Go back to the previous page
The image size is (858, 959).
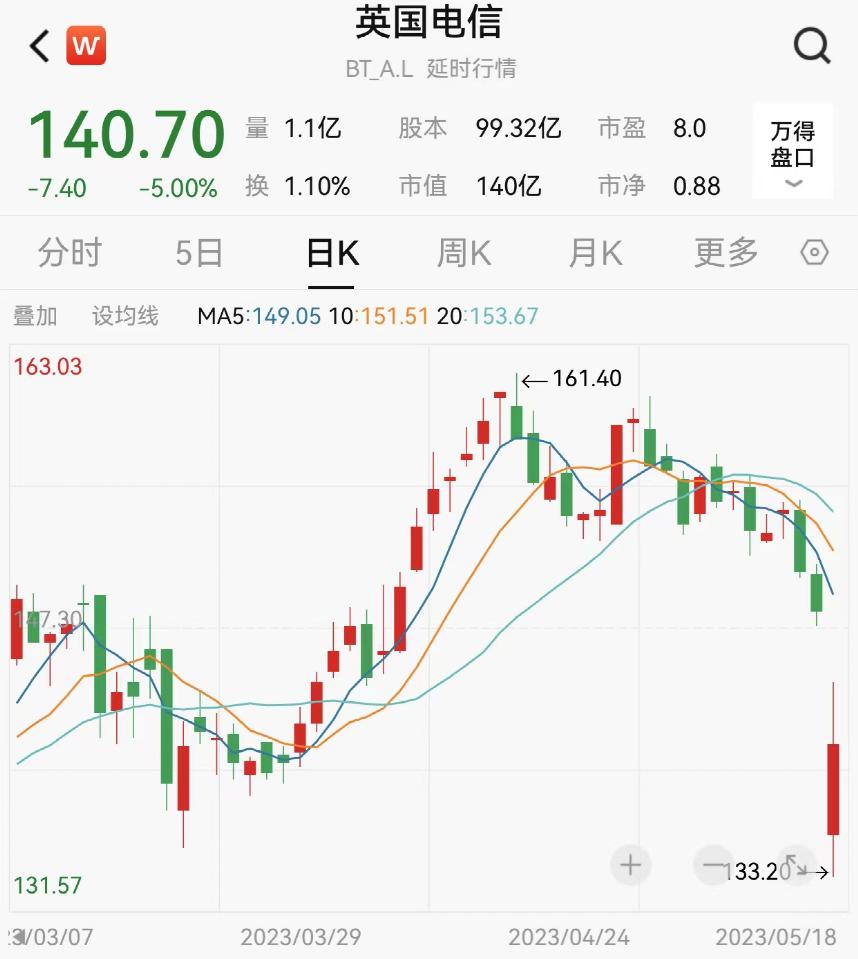[40, 46]
